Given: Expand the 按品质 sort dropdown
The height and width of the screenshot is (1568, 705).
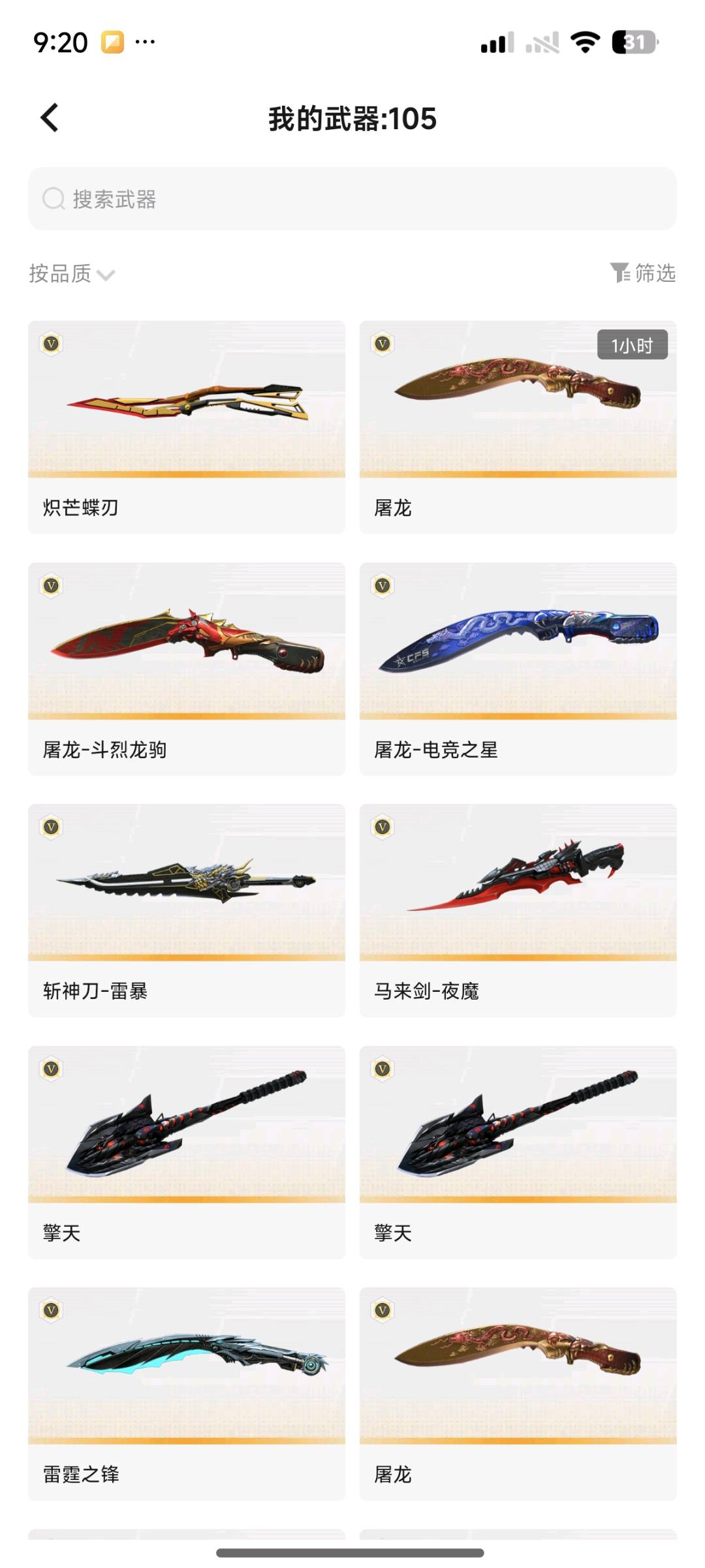Looking at the screenshot, I should coord(72,274).
